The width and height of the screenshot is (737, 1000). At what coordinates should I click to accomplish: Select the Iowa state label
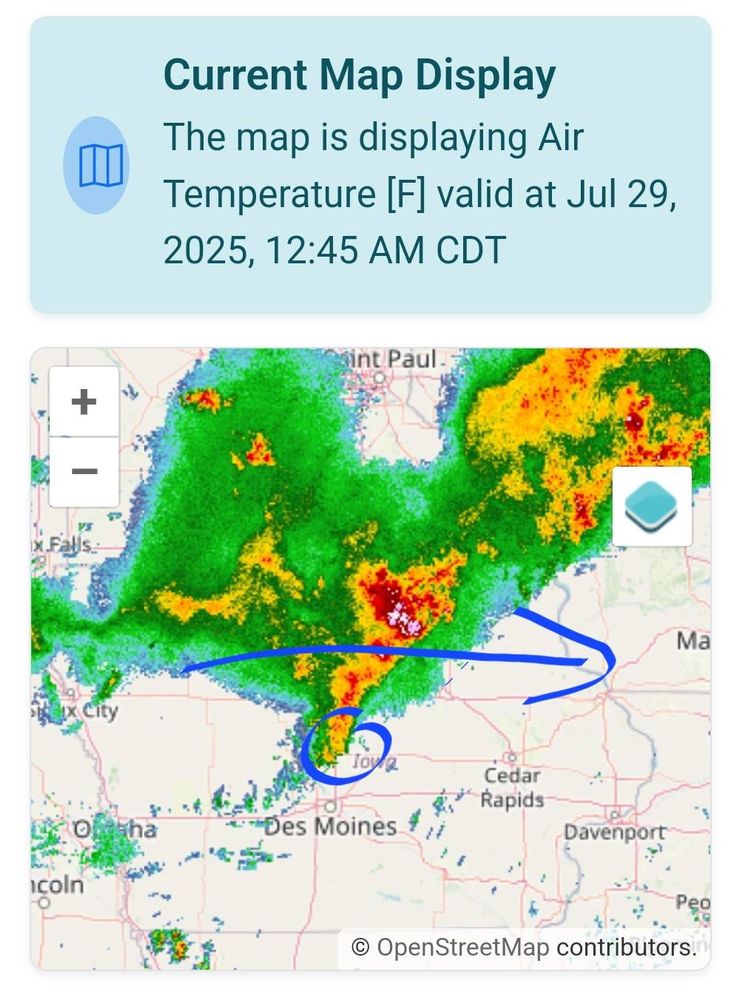(x=371, y=761)
